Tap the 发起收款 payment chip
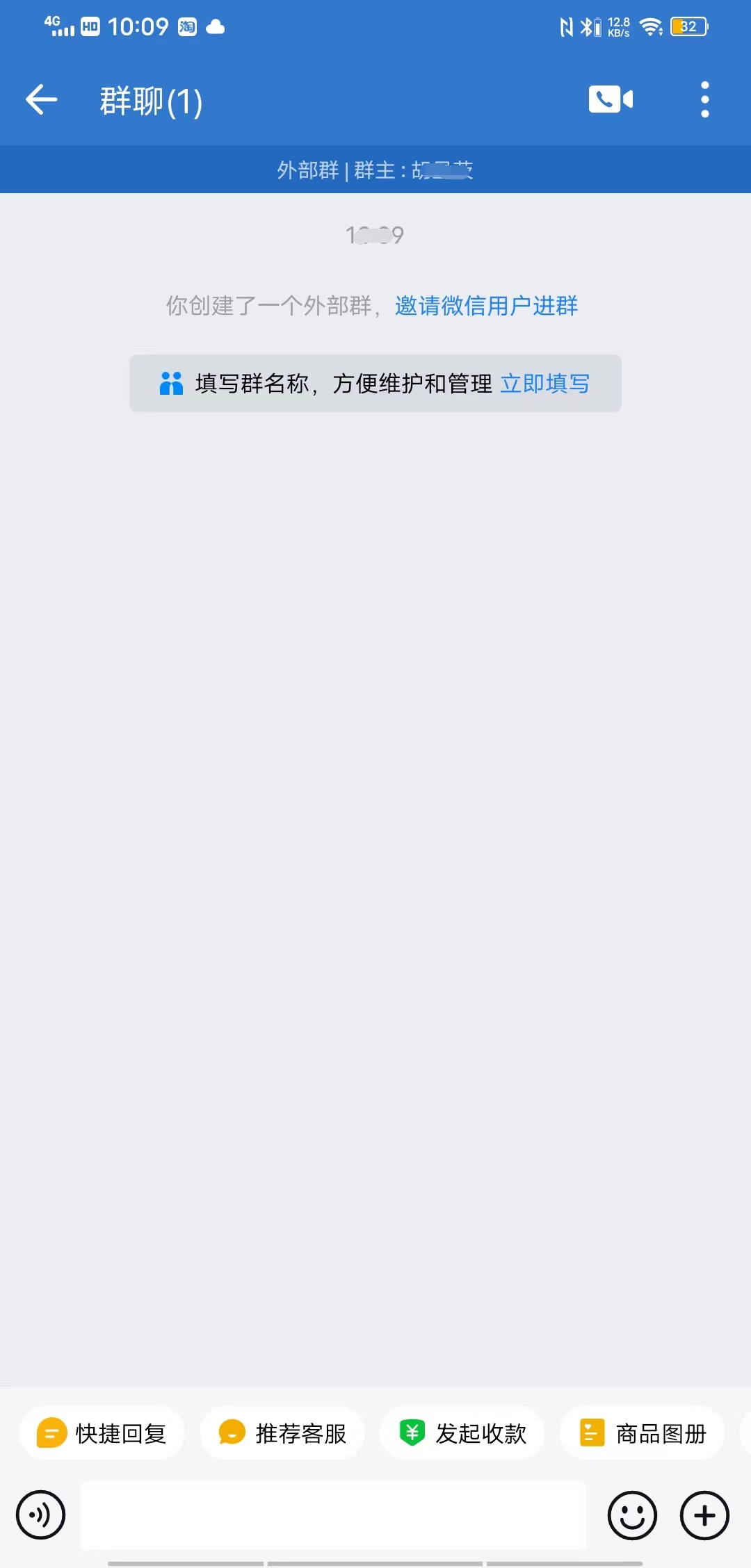This screenshot has width=751, height=1568. [462, 1433]
